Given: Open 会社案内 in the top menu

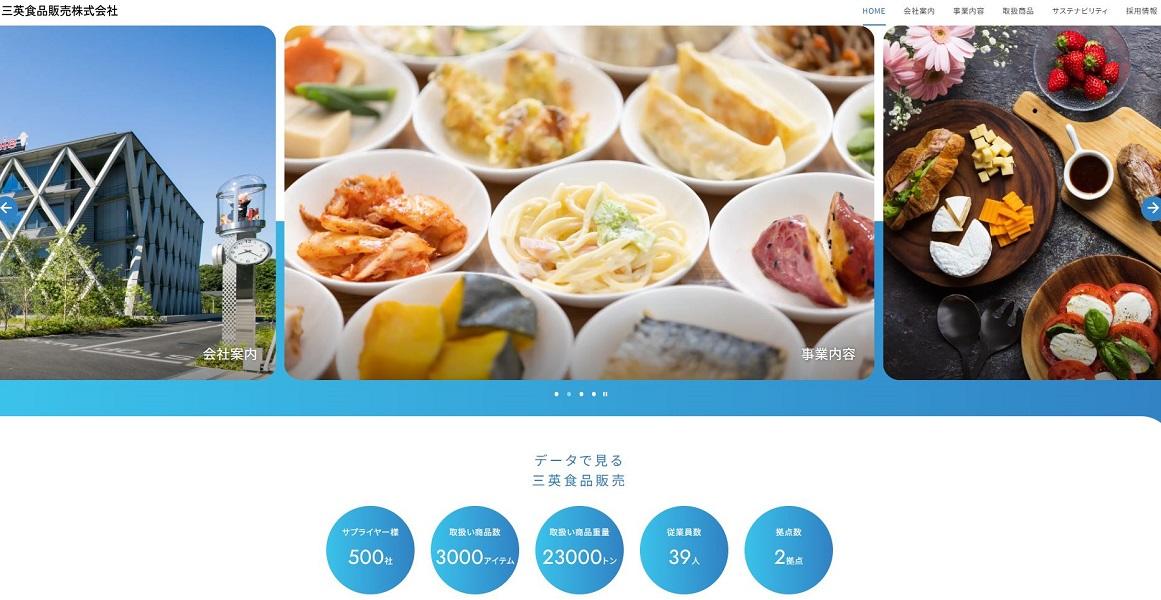Looking at the screenshot, I should 918,11.
